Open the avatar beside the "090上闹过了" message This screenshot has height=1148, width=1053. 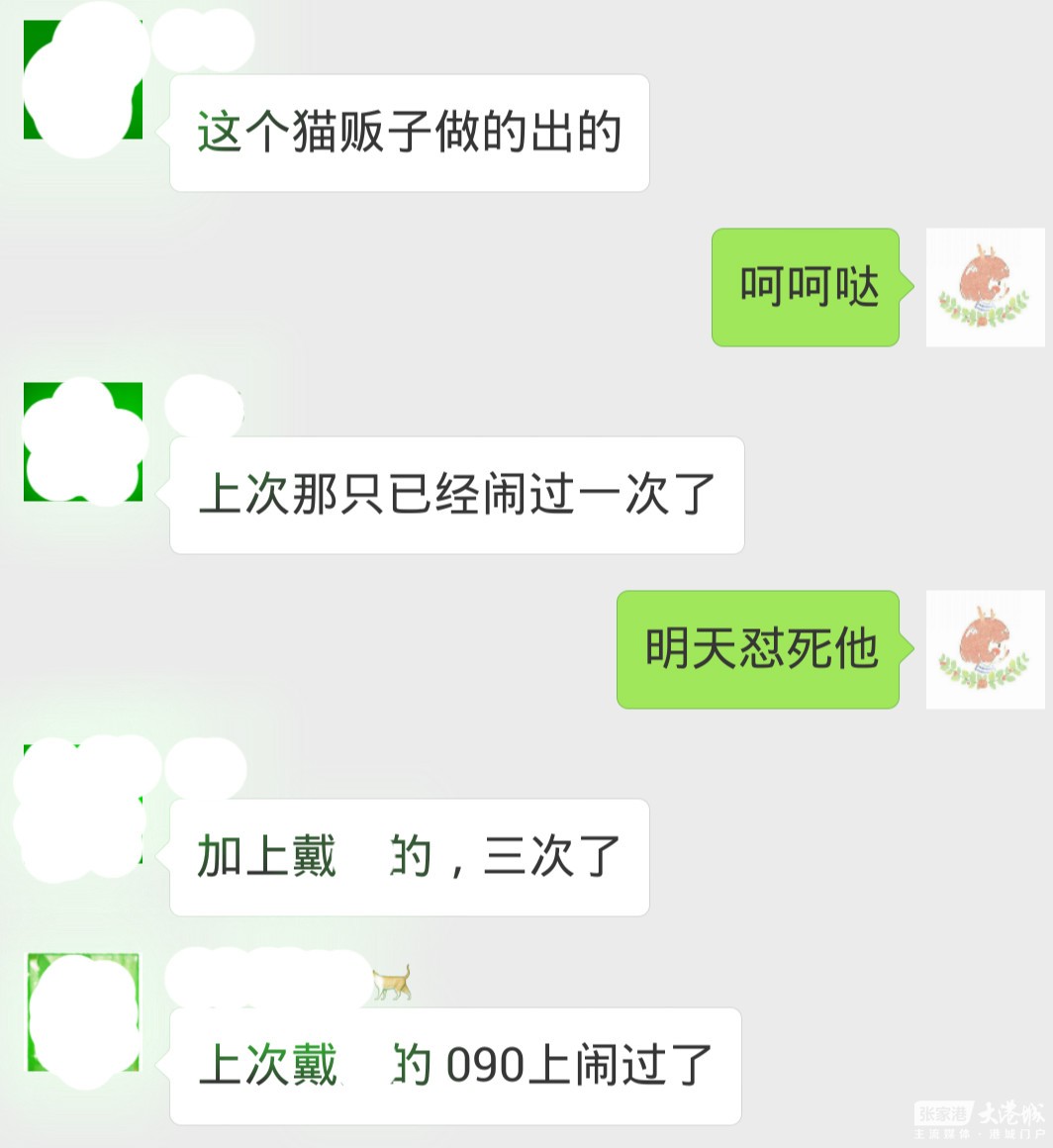[x=83, y=1012]
